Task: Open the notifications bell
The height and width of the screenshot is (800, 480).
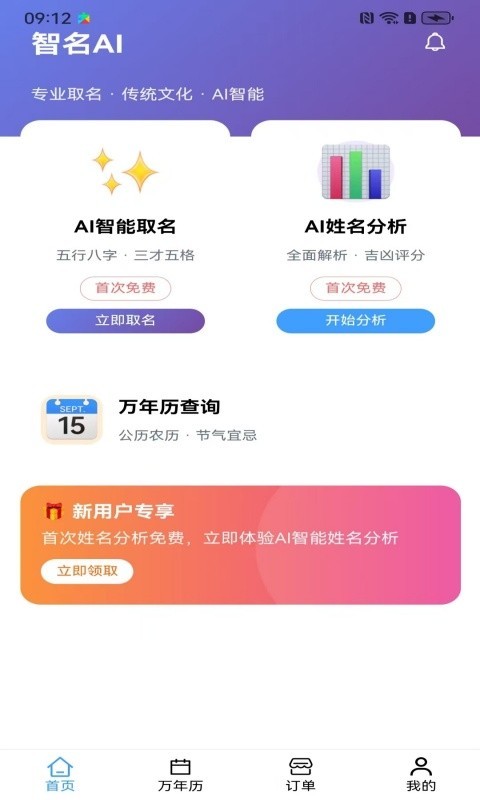Action: pos(435,42)
